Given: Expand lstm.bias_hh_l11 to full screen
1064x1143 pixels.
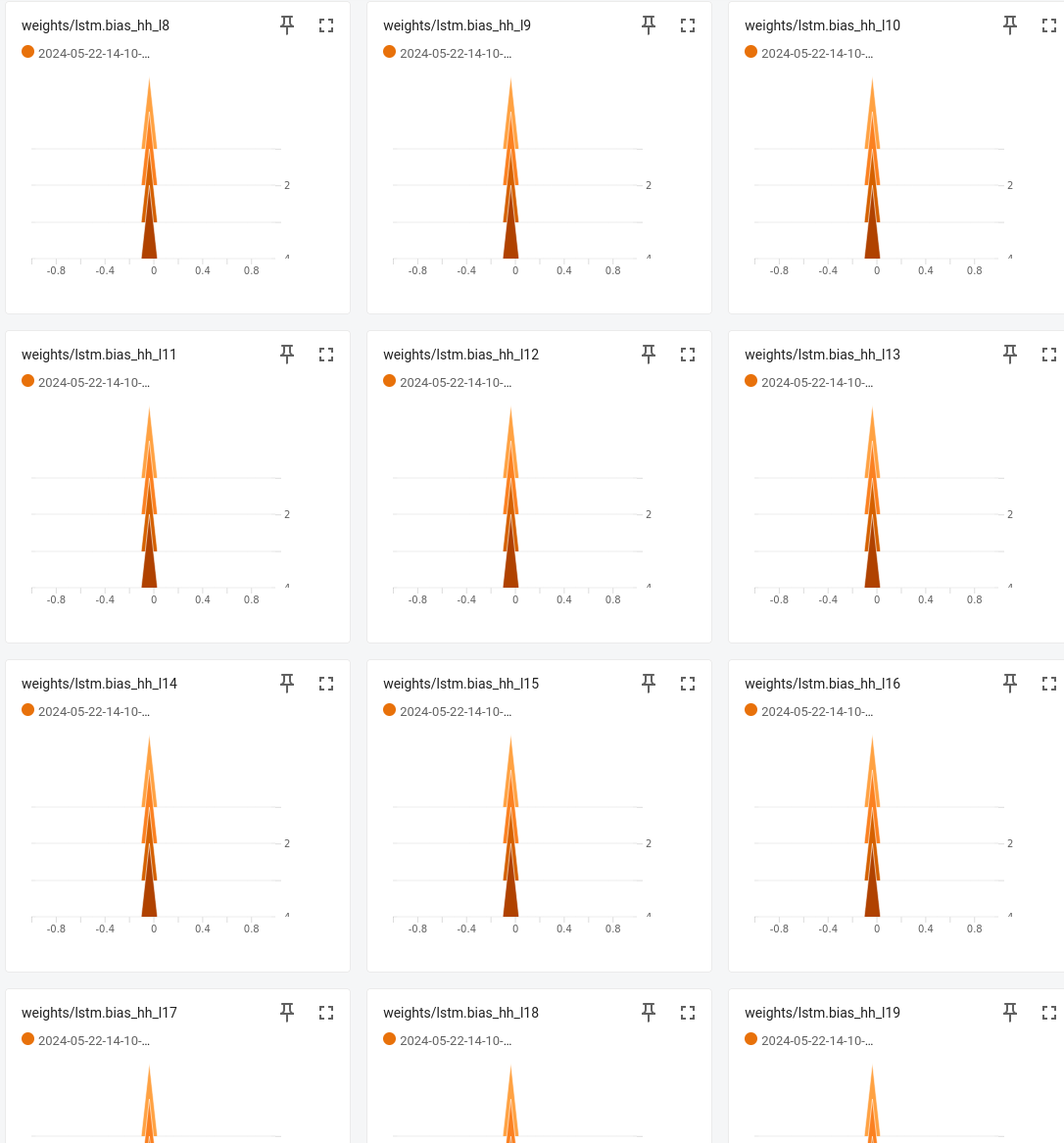Looking at the screenshot, I should click(326, 355).
